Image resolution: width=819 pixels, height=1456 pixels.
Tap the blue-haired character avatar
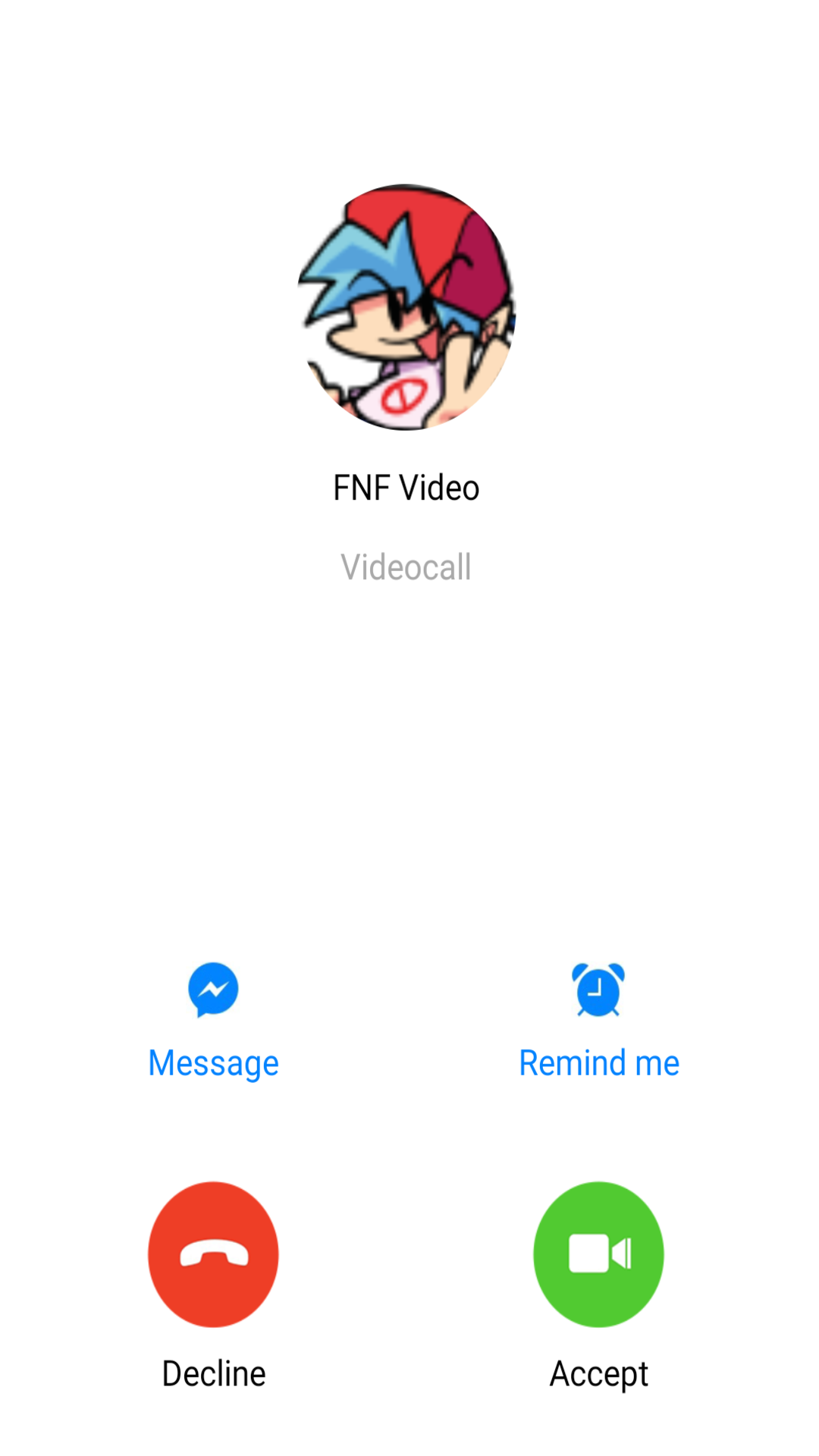click(406, 307)
